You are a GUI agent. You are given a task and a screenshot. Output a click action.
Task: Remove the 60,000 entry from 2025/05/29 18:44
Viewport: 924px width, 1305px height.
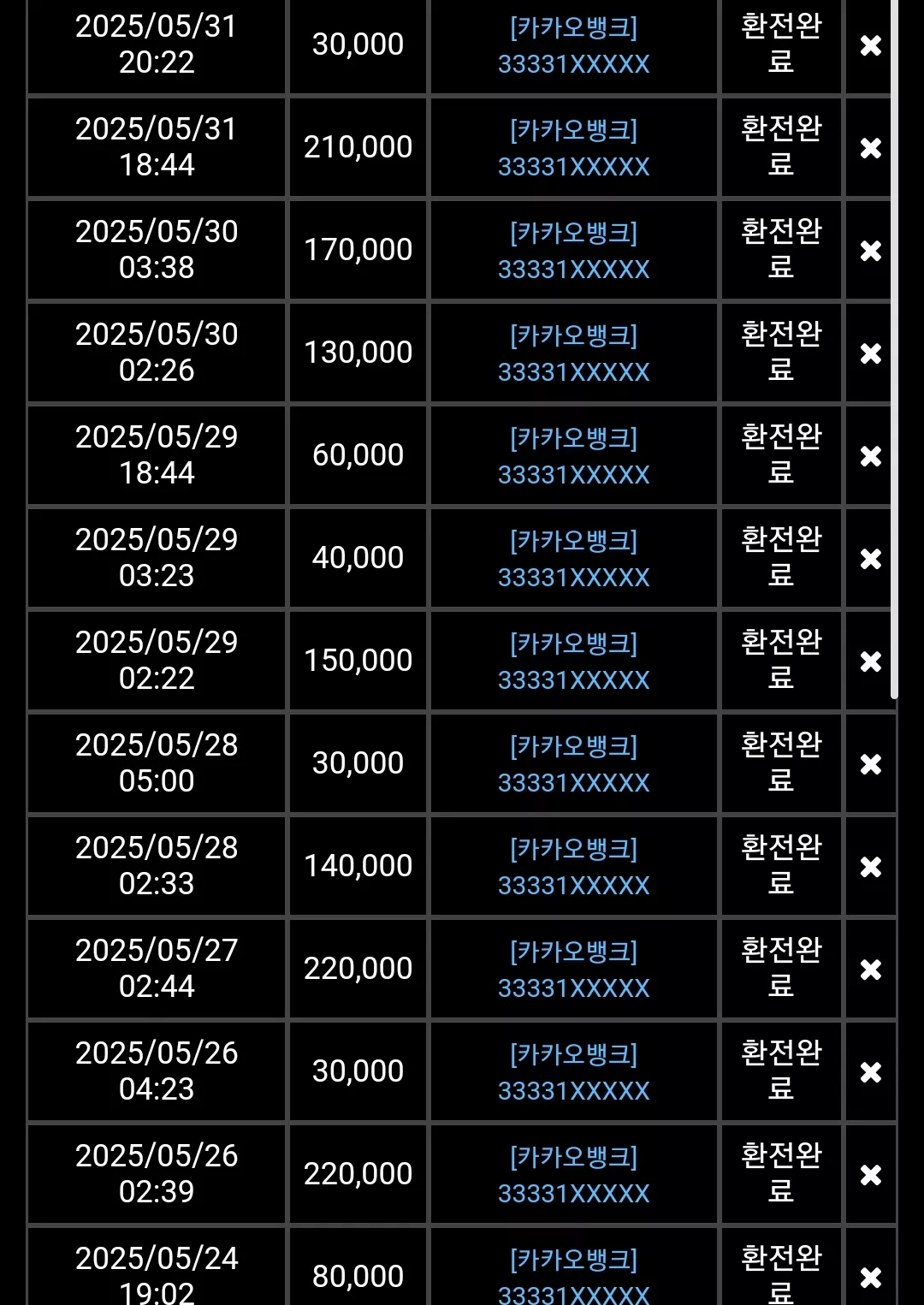tap(870, 456)
